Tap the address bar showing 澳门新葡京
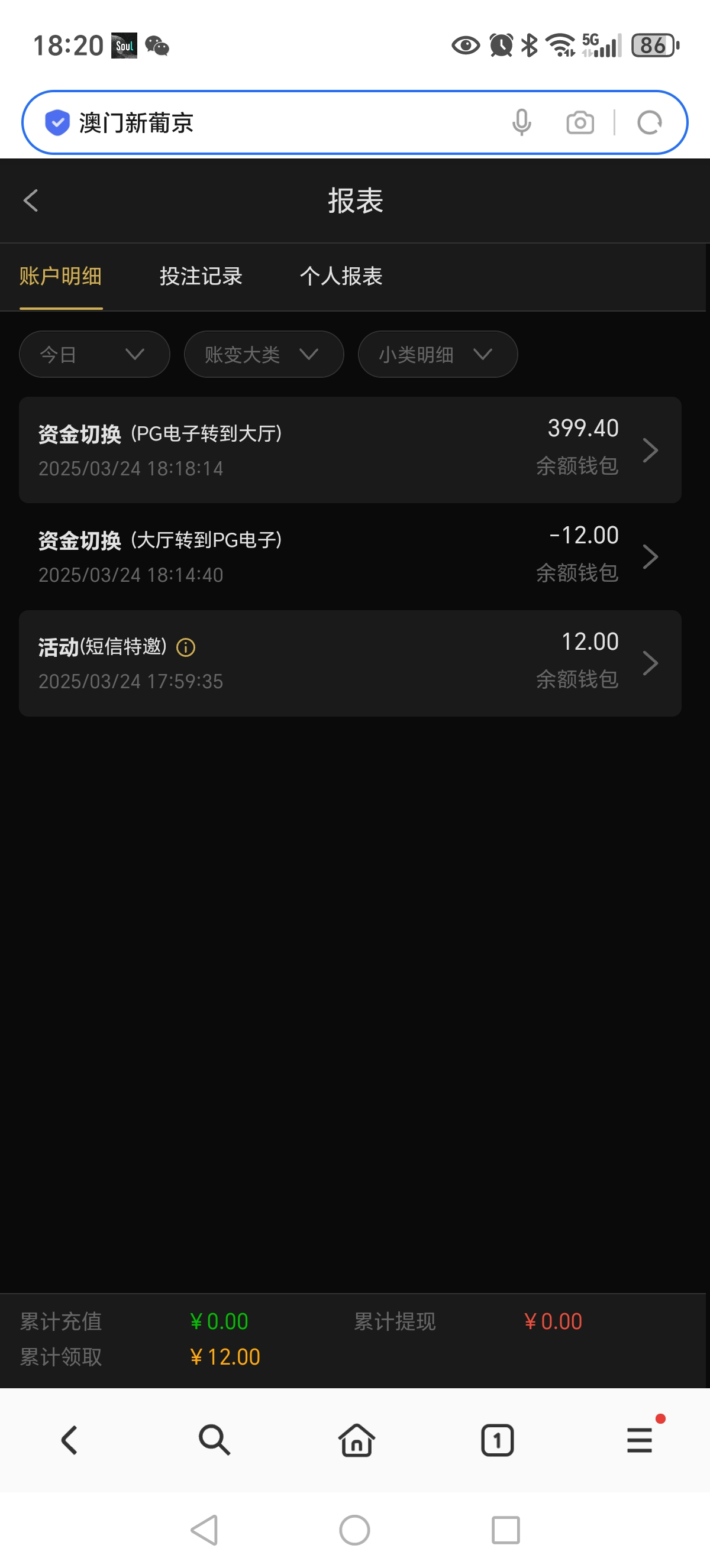 coord(274,123)
